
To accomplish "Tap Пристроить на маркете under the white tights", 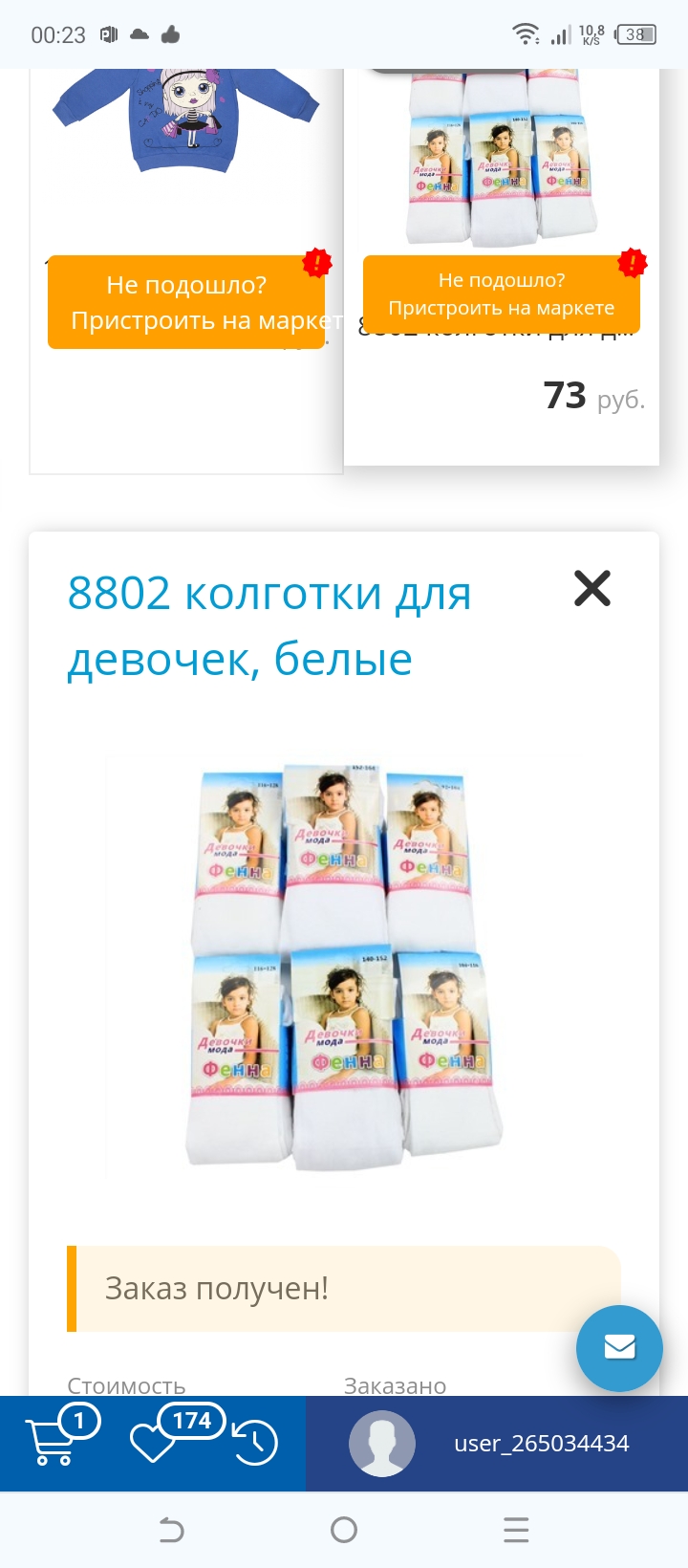I will click(501, 294).
